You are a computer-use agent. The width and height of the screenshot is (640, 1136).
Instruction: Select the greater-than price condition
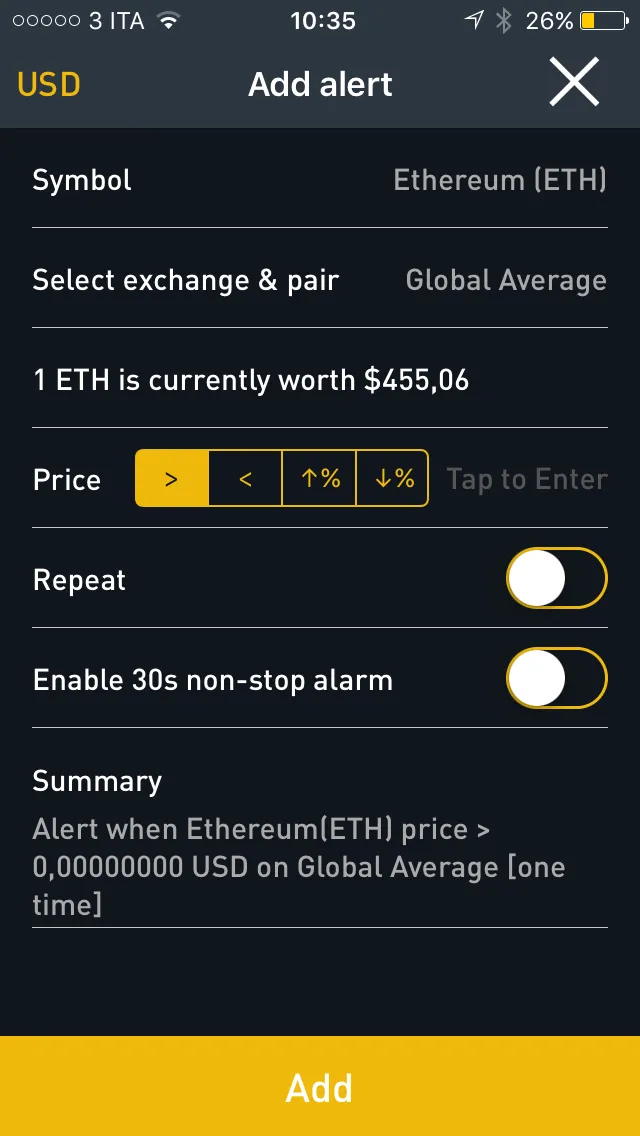(x=172, y=478)
